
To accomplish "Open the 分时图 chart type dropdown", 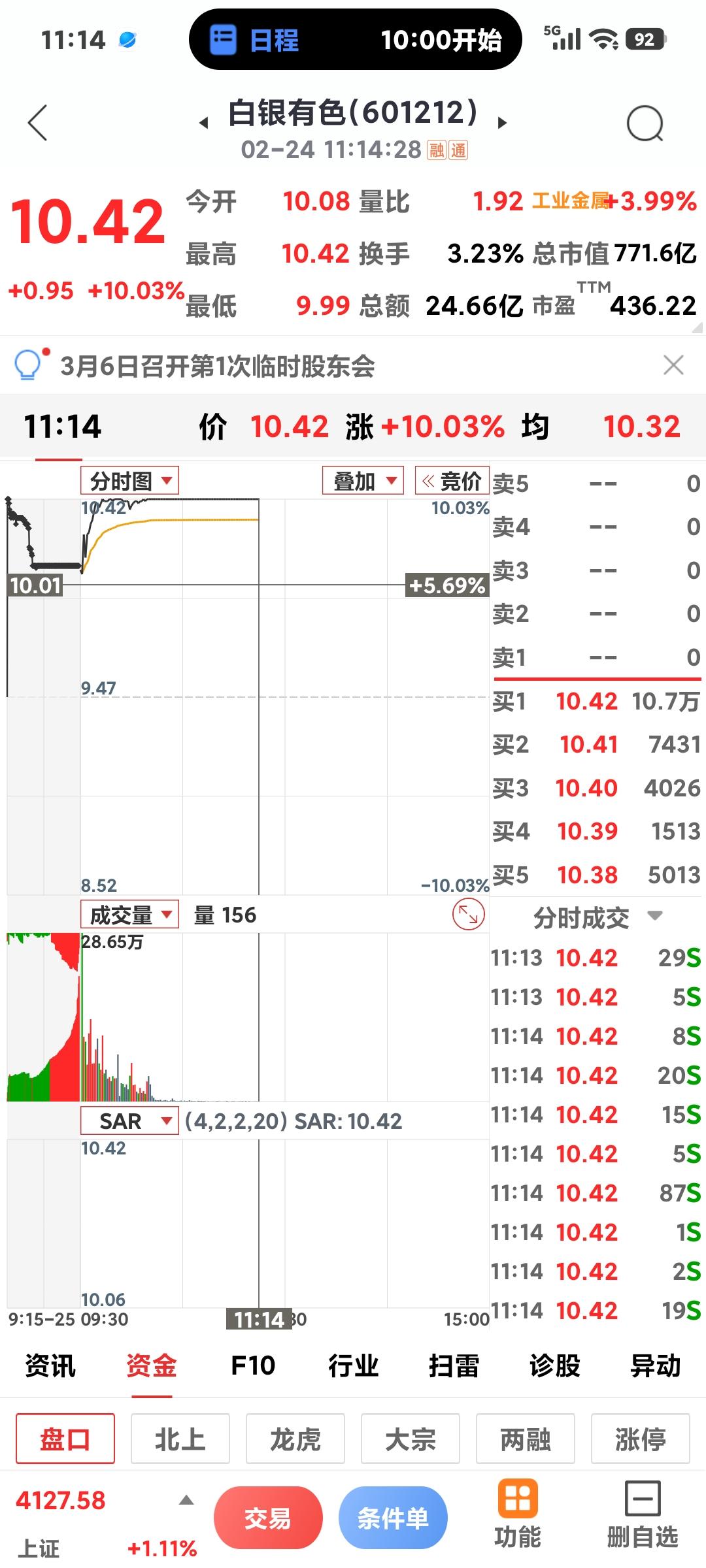I will tap(128, 480).
